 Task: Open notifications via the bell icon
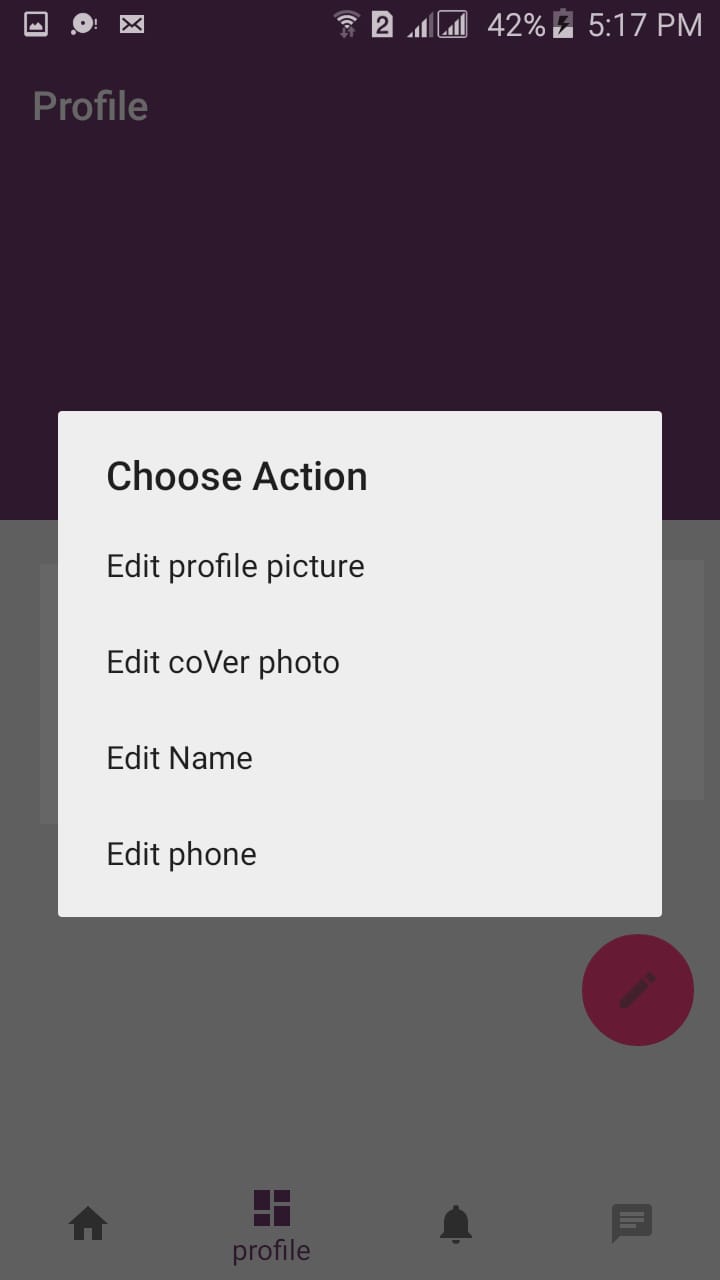pos(456,1222)
